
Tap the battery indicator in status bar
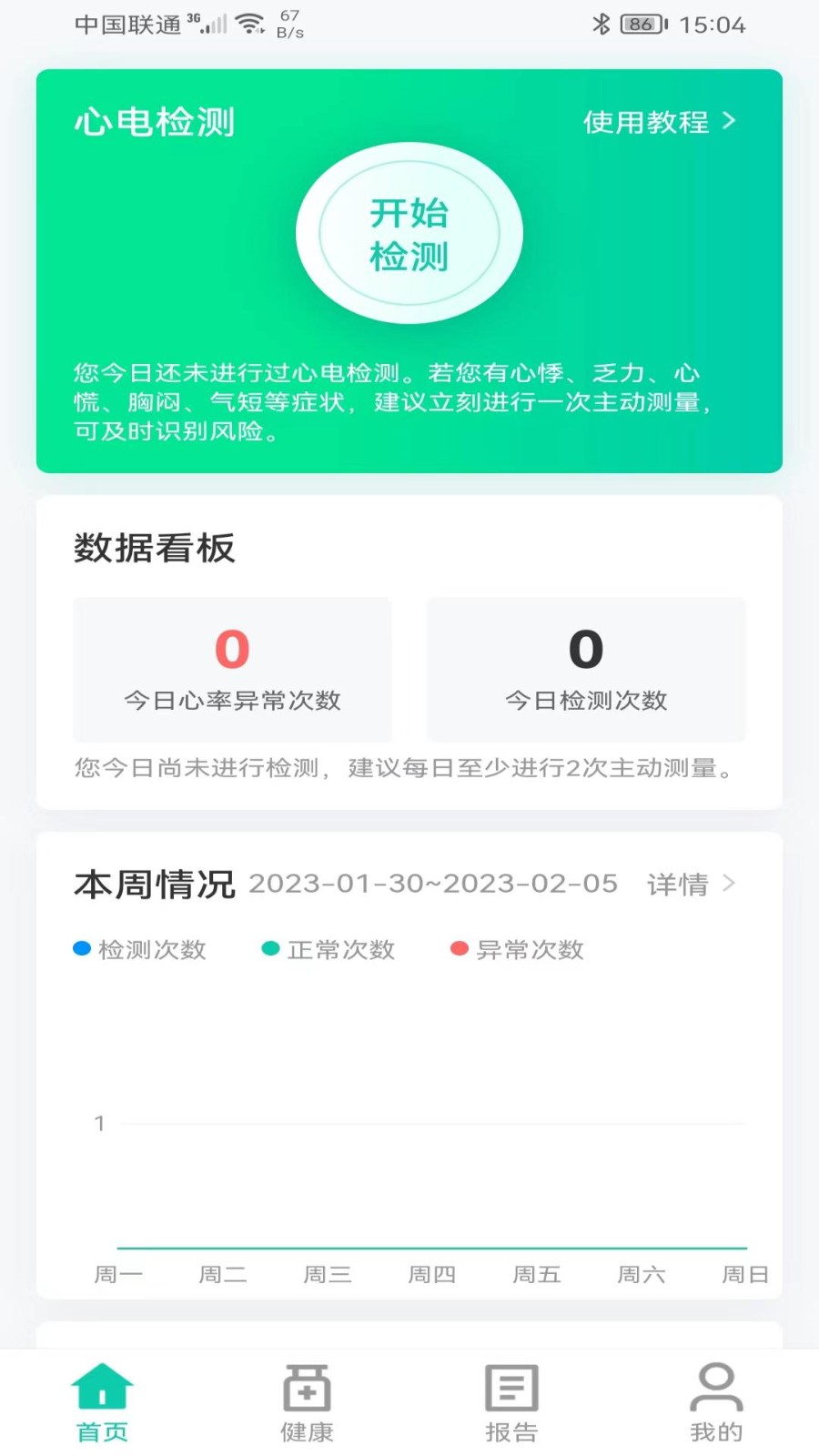640,23
